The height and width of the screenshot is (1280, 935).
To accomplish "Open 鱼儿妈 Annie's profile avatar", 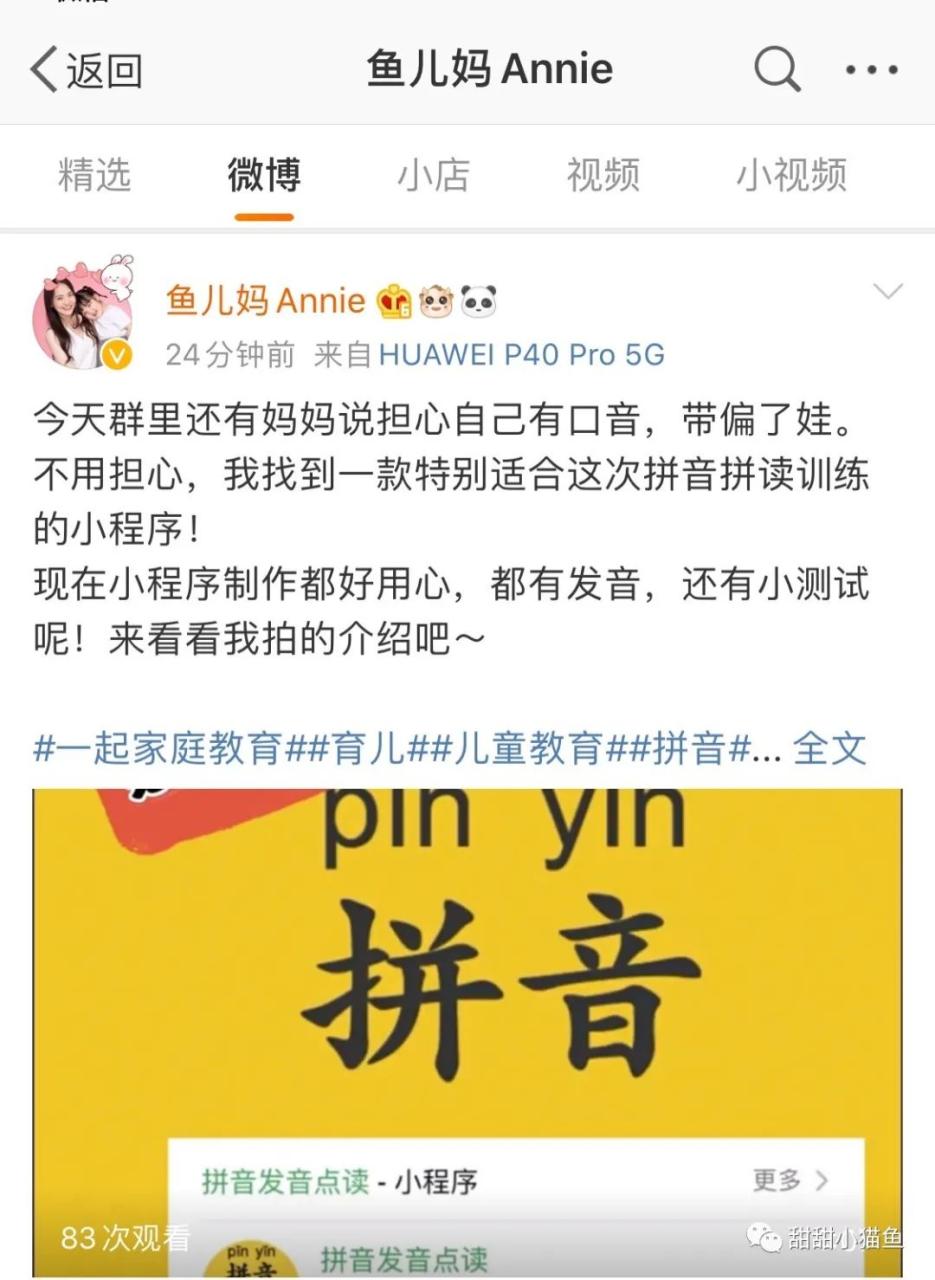I will tap(83, 317).
